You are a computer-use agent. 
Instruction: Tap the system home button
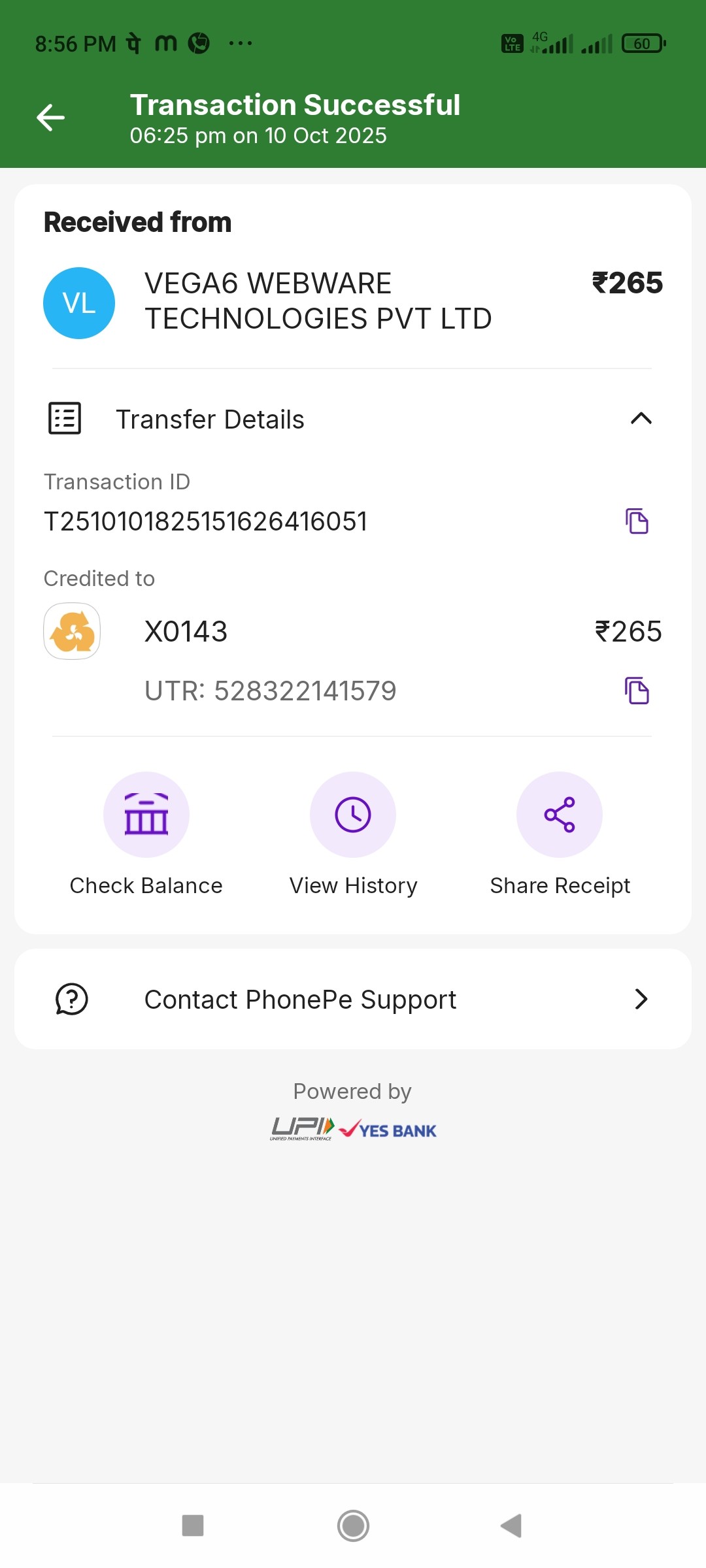tap(353, 1526)
